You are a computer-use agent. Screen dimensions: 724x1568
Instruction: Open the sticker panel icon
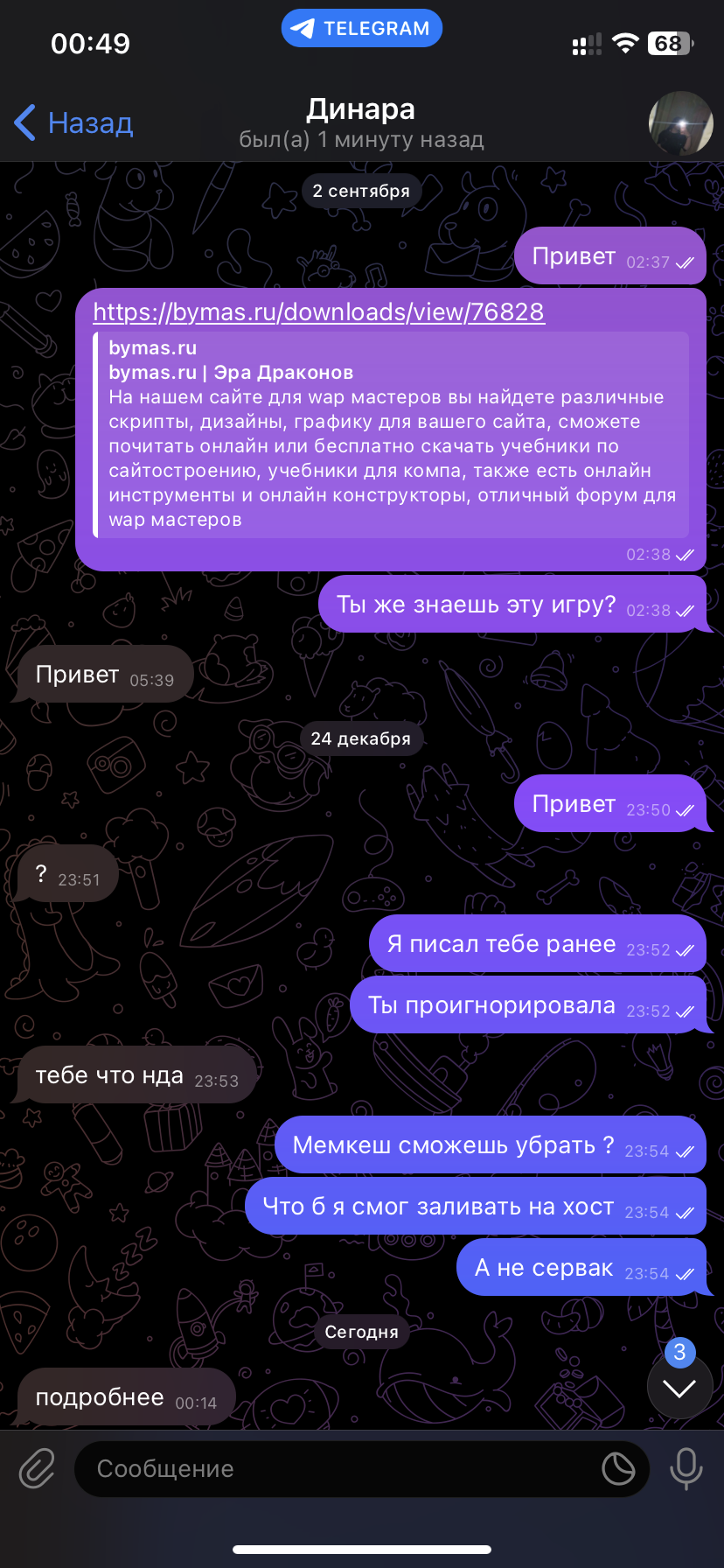point(618,1468)
